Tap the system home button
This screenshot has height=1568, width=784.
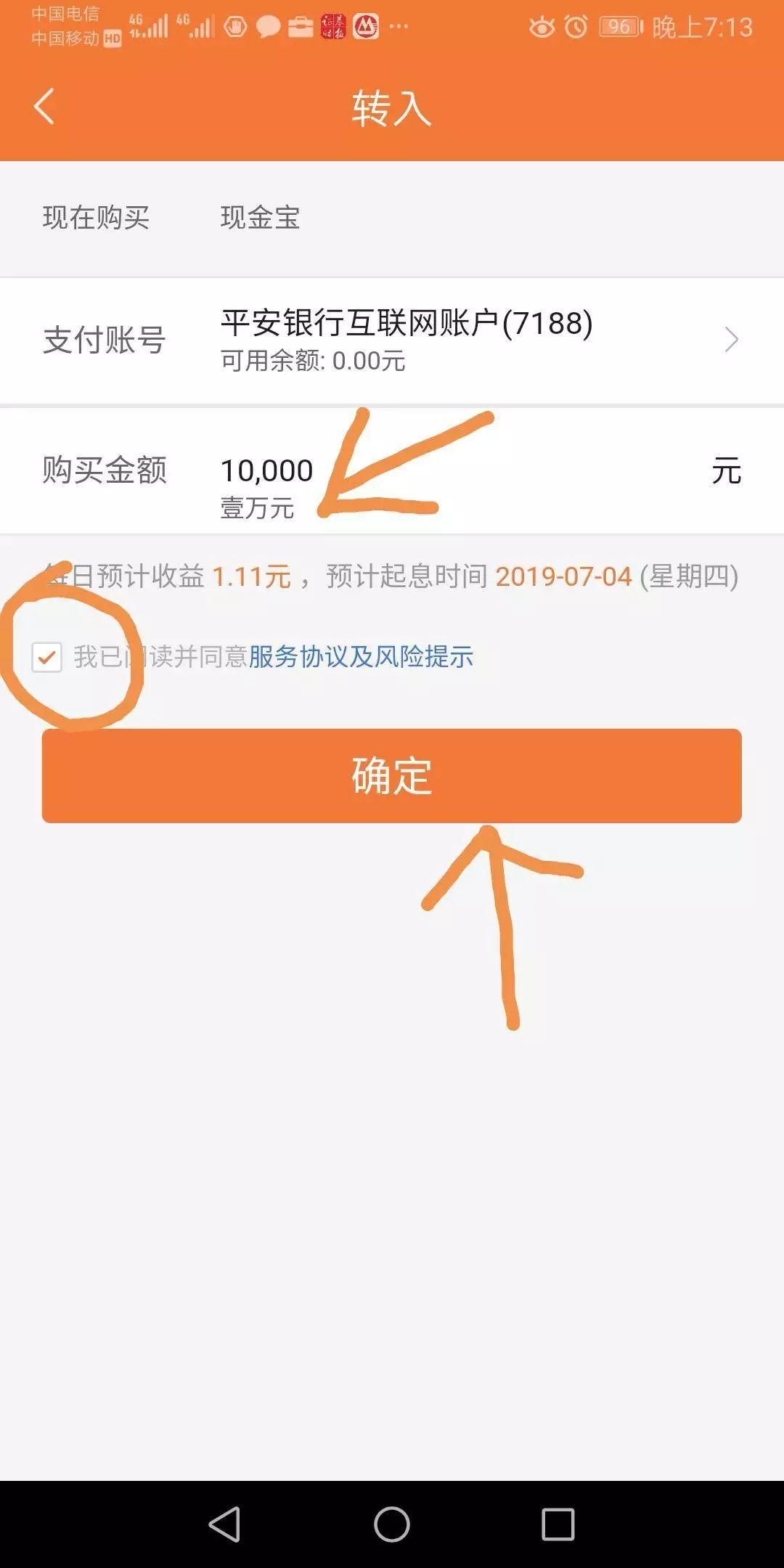tap(392, 1524)
